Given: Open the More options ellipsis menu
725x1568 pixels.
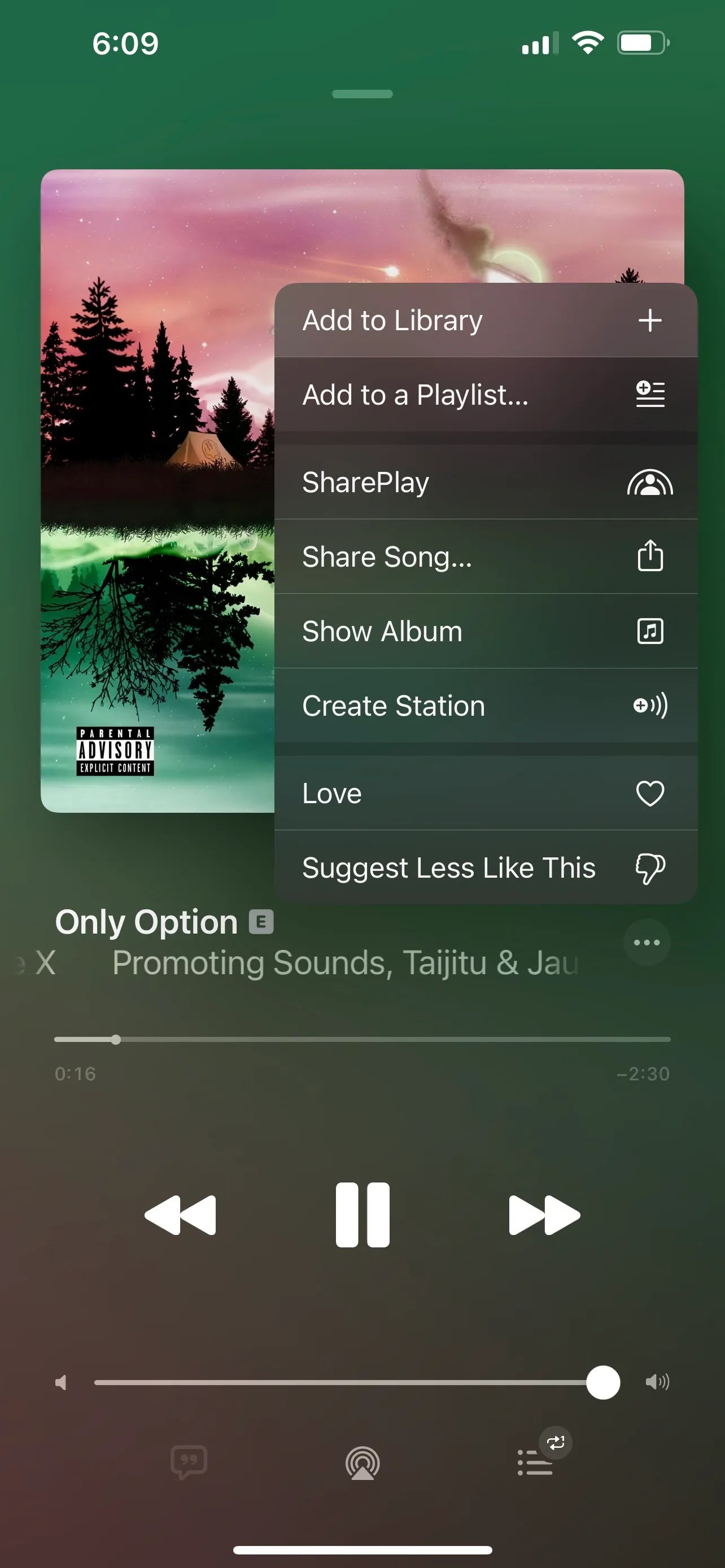Looking at the screenshot, I should point(647,941).
